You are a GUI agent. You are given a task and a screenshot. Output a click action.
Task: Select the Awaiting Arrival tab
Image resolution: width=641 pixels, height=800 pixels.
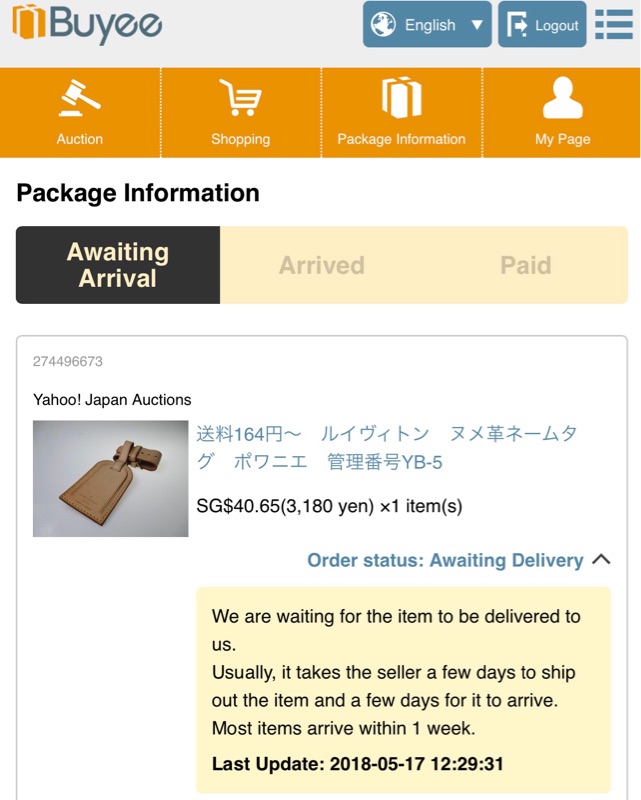point(118,265)
